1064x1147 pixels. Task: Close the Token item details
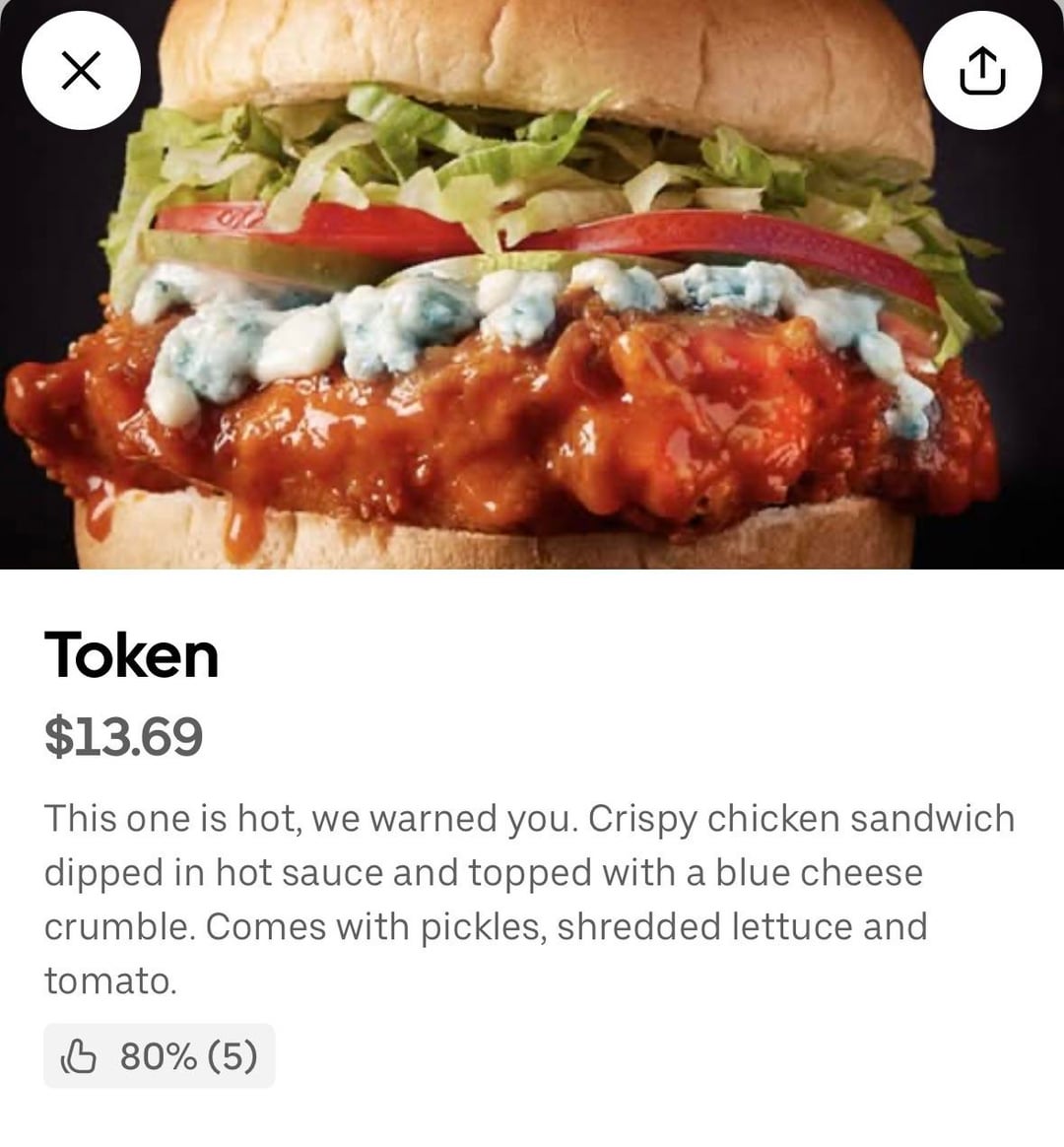[x=81, y=70]
